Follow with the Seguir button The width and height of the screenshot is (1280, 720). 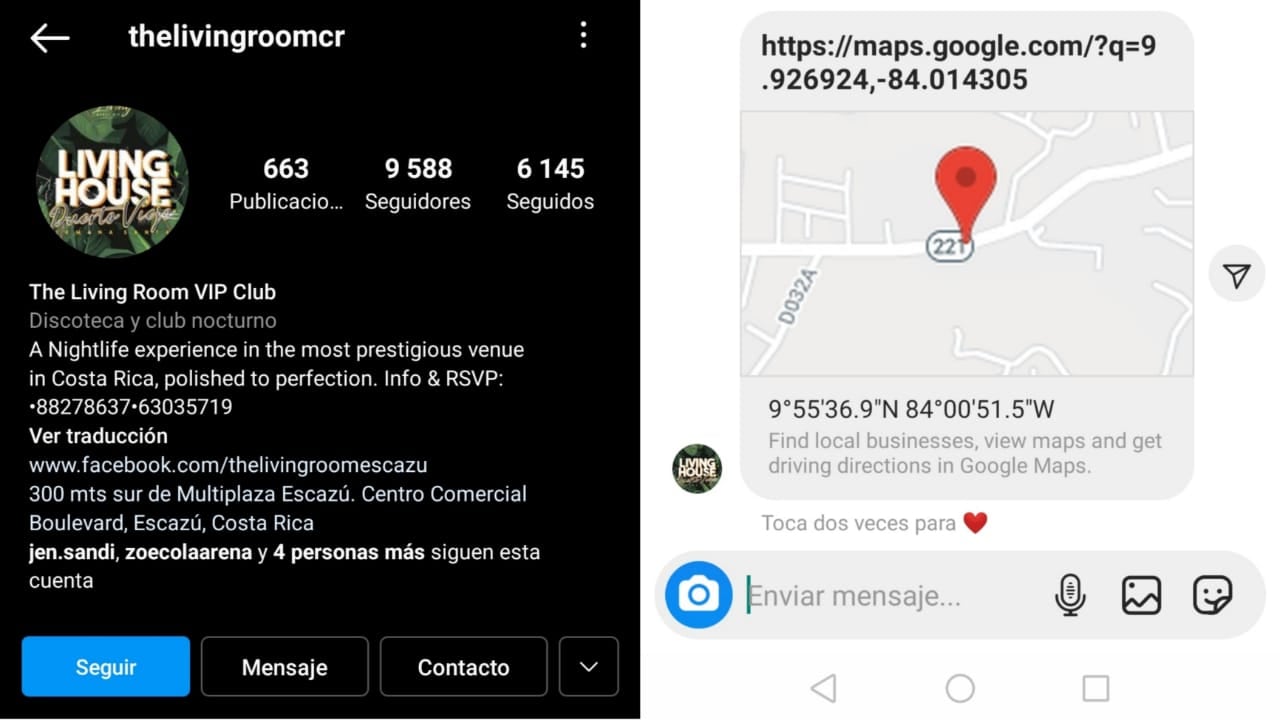106,667
